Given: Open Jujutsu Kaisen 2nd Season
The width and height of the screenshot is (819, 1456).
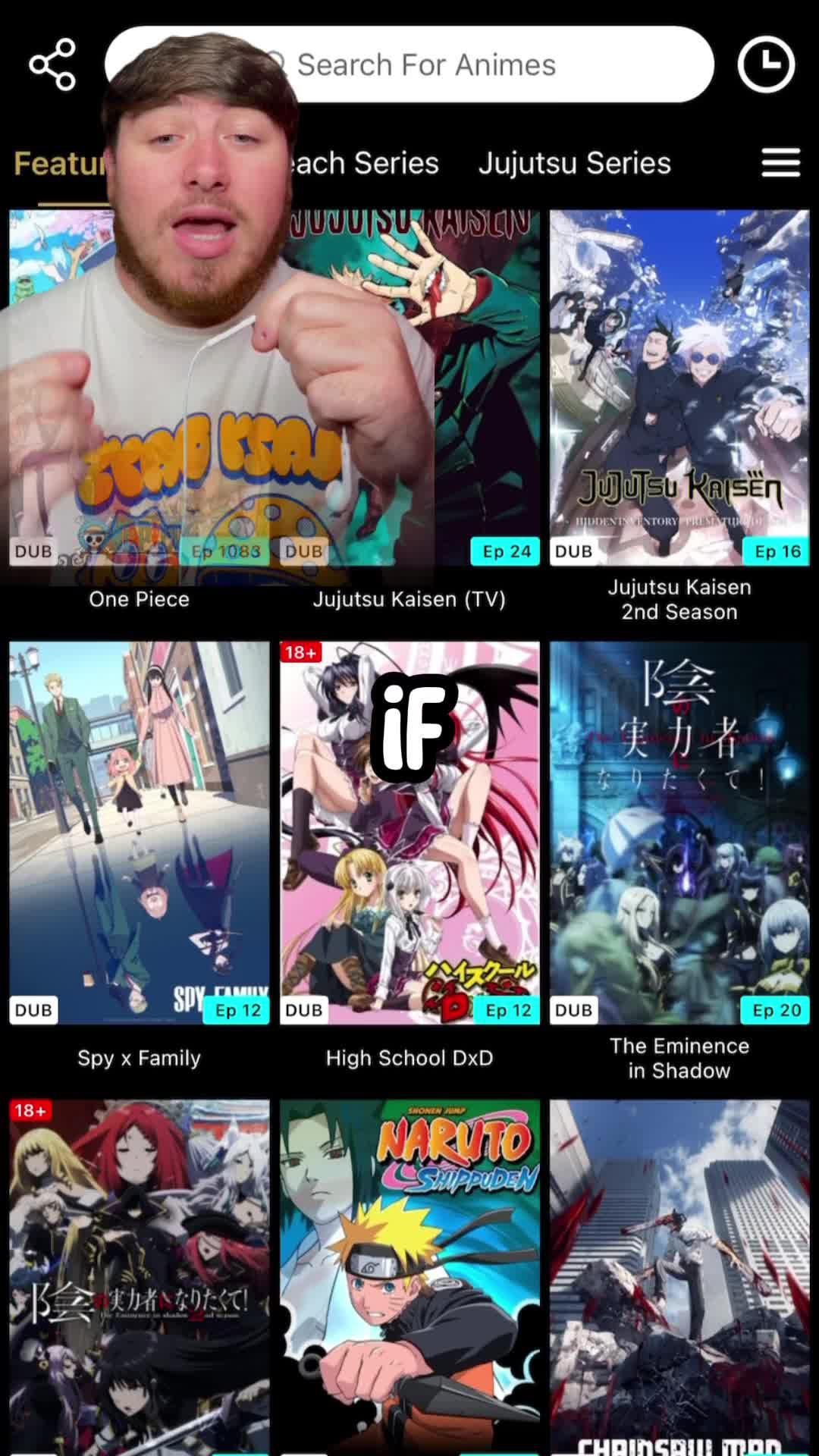Looking at the screenshot, I should tap(679, 387).
